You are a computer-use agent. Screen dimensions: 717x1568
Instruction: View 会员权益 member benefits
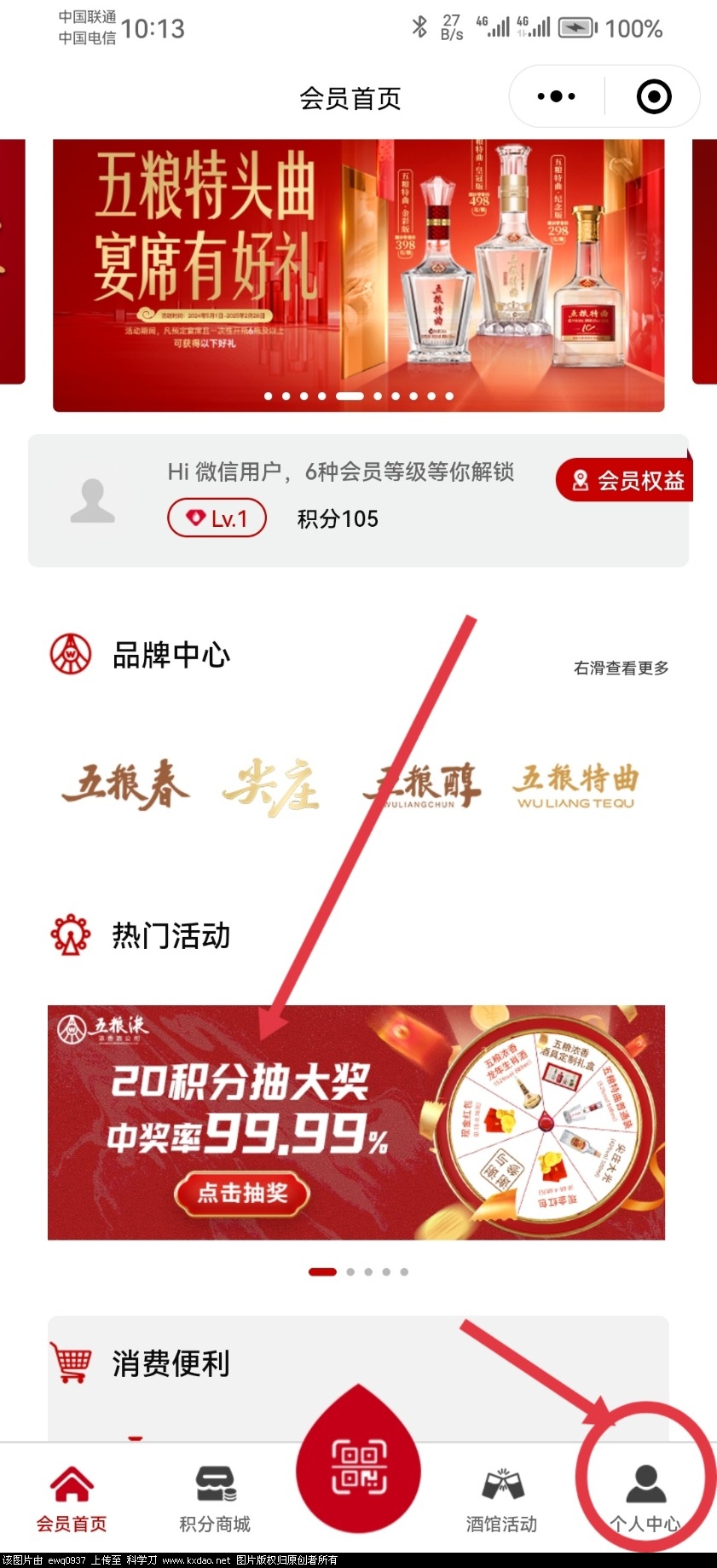[627, 481]
